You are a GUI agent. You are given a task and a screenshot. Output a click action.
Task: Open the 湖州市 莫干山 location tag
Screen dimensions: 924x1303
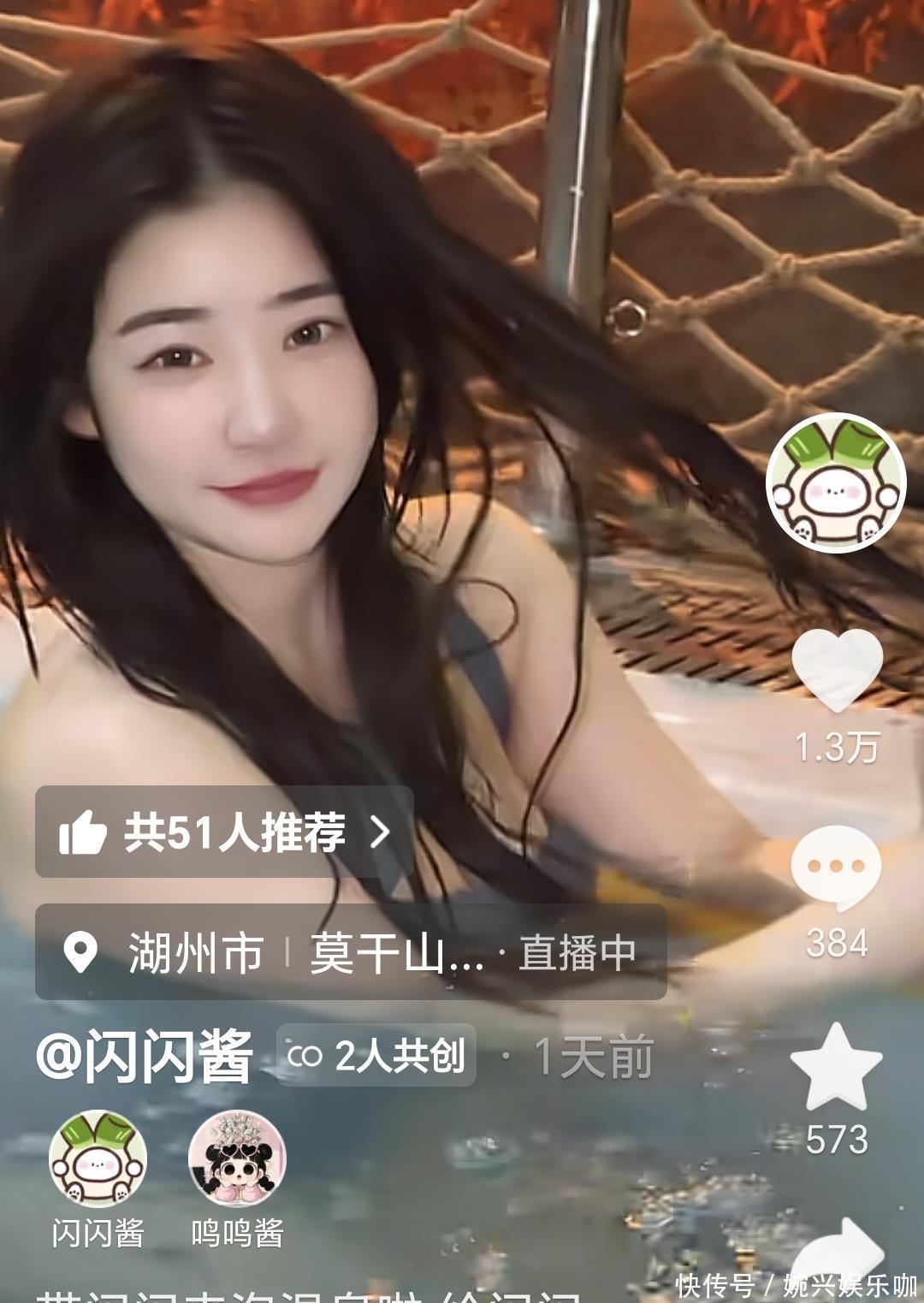(351, 951)
